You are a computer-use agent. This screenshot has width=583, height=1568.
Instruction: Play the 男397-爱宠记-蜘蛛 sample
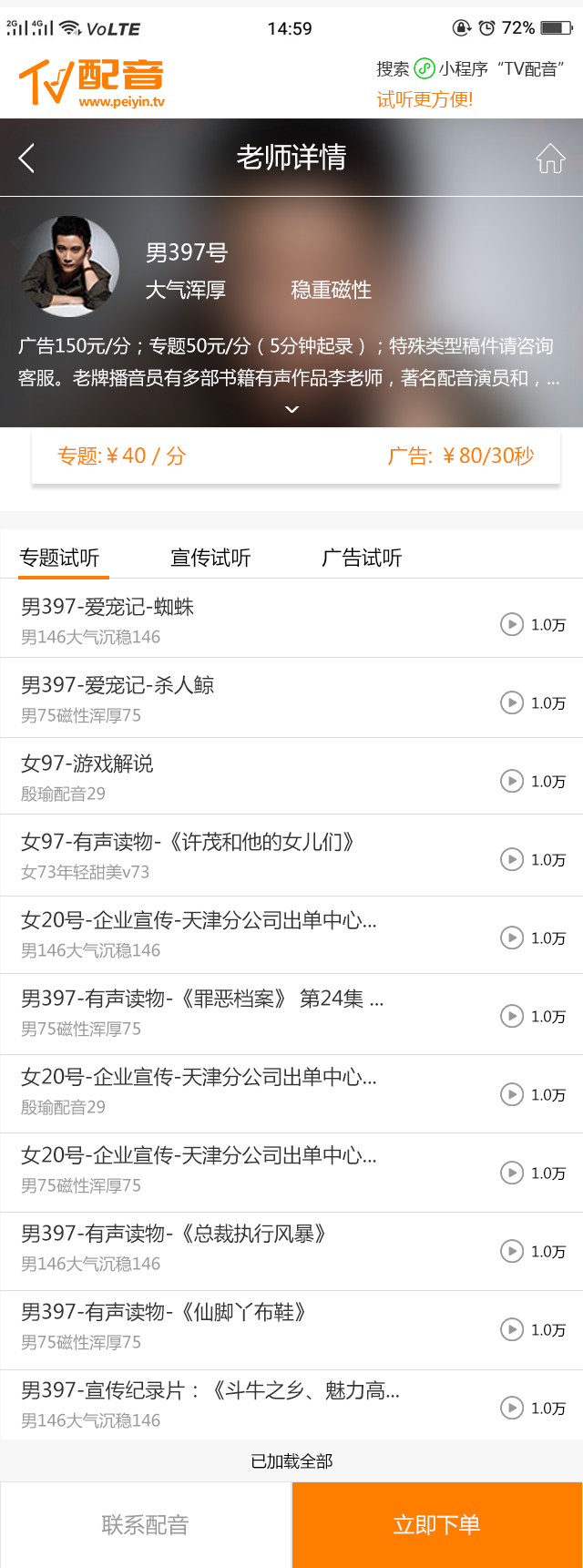pyautogui.click(x=512, y=624)
